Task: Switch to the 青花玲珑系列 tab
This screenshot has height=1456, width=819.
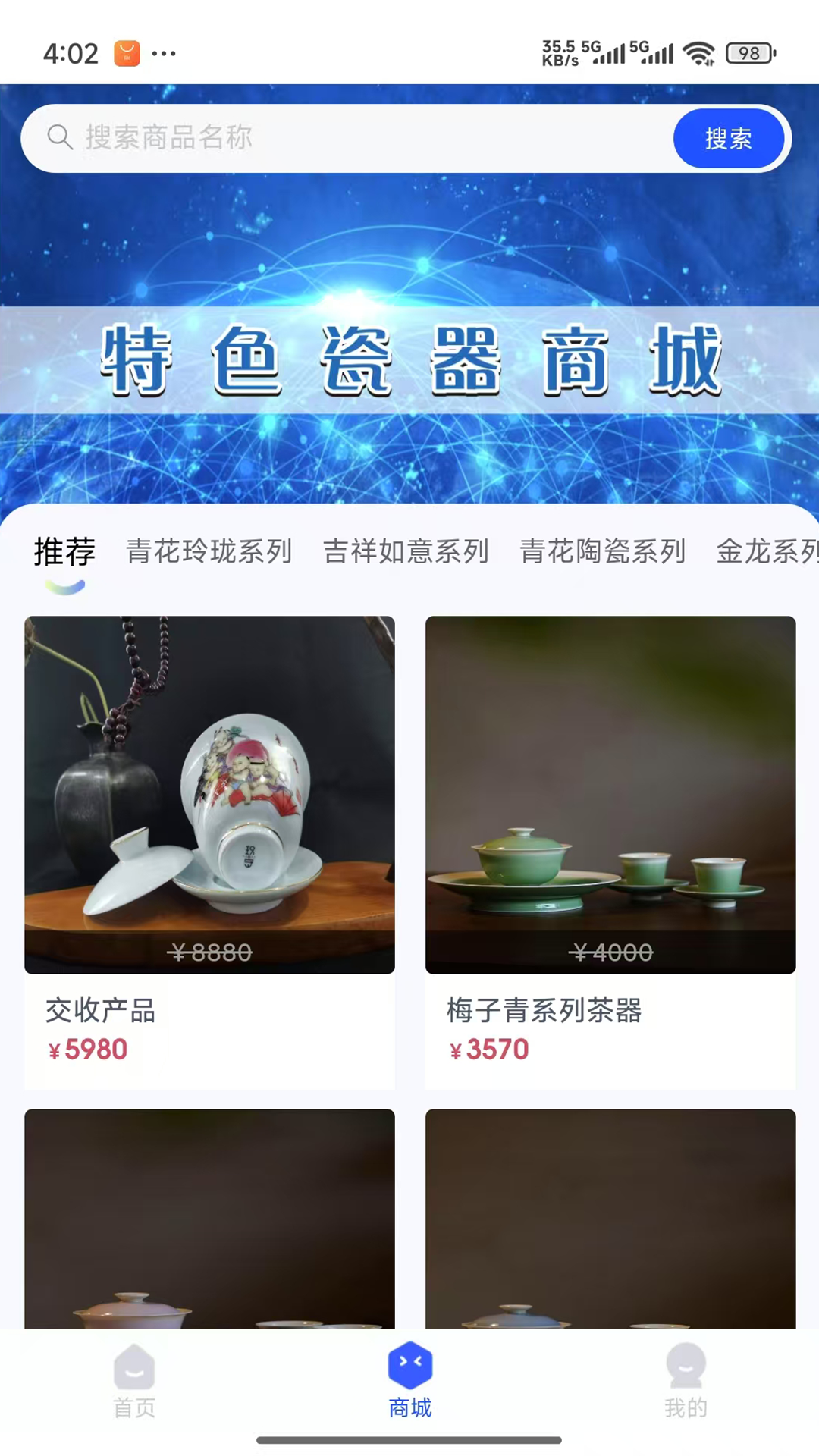Action: [209, 551]
